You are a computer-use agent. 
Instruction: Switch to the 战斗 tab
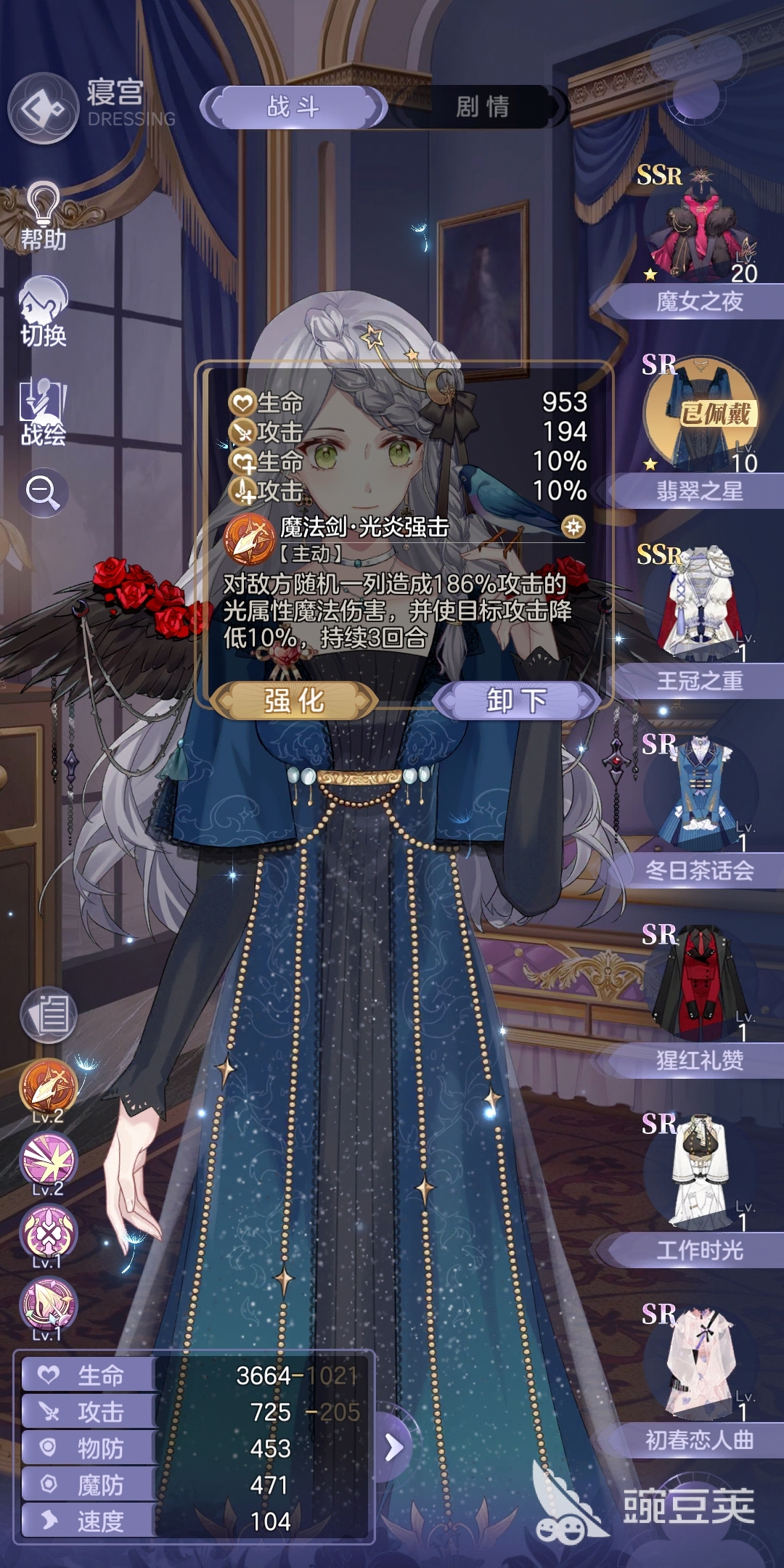(293, 107)
